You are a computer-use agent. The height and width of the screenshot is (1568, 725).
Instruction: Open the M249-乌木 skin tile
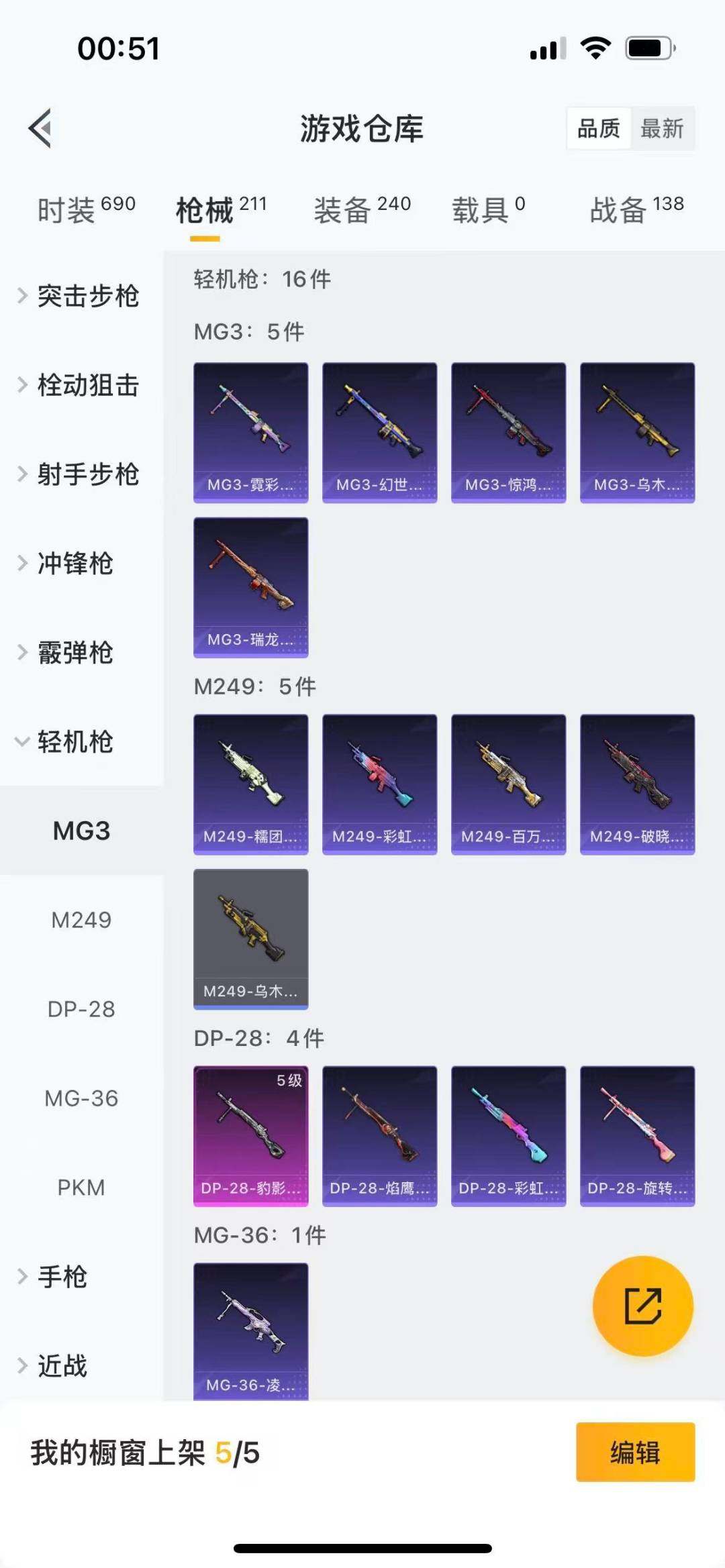251,939
